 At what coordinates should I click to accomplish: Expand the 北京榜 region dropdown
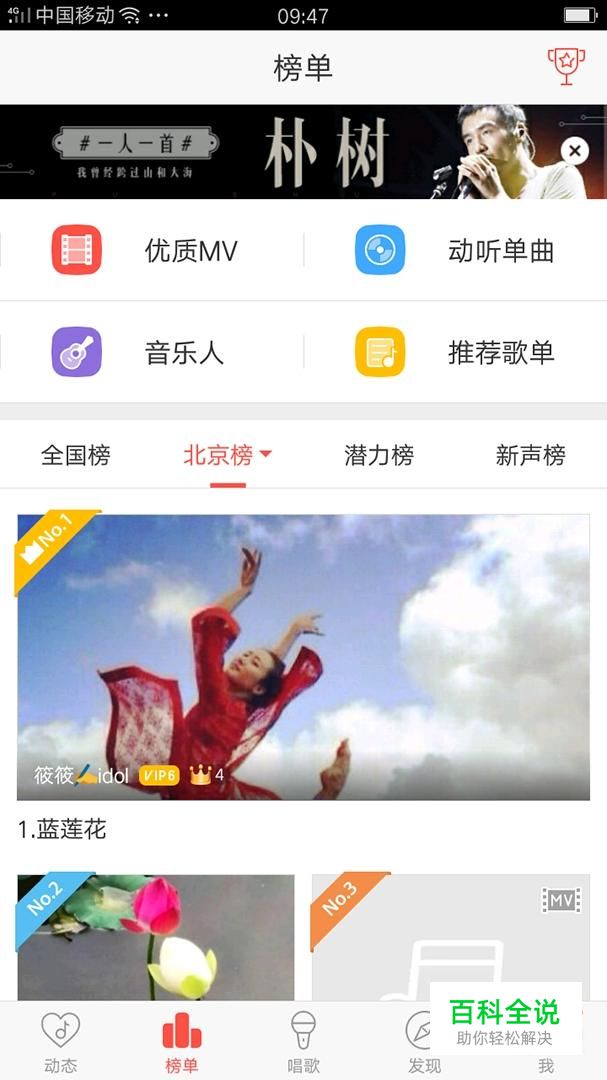coord(228,456)
